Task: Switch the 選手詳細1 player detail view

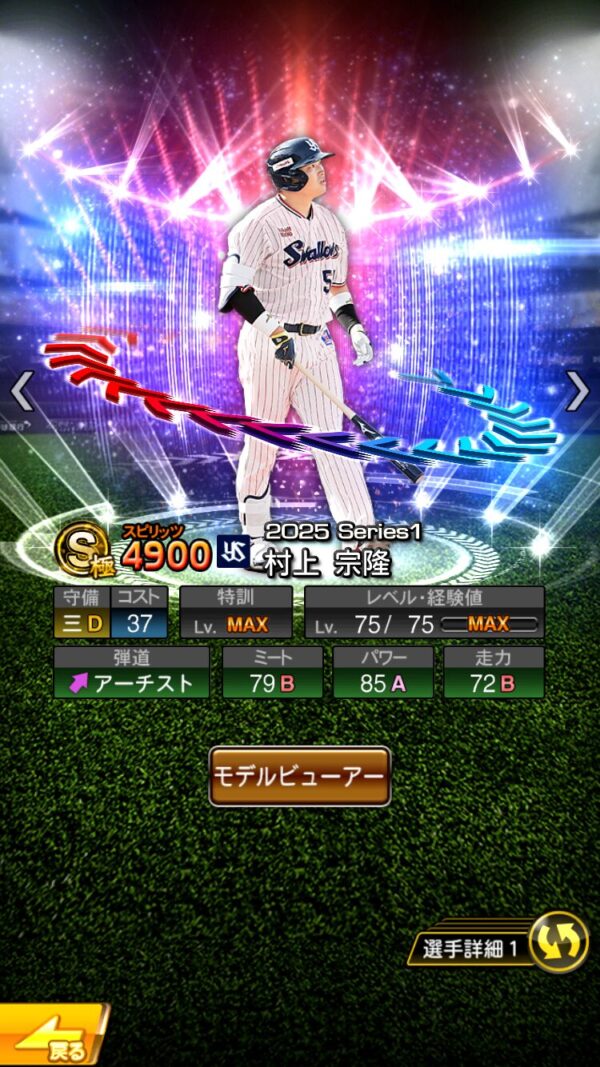Action: pos(557,942)
